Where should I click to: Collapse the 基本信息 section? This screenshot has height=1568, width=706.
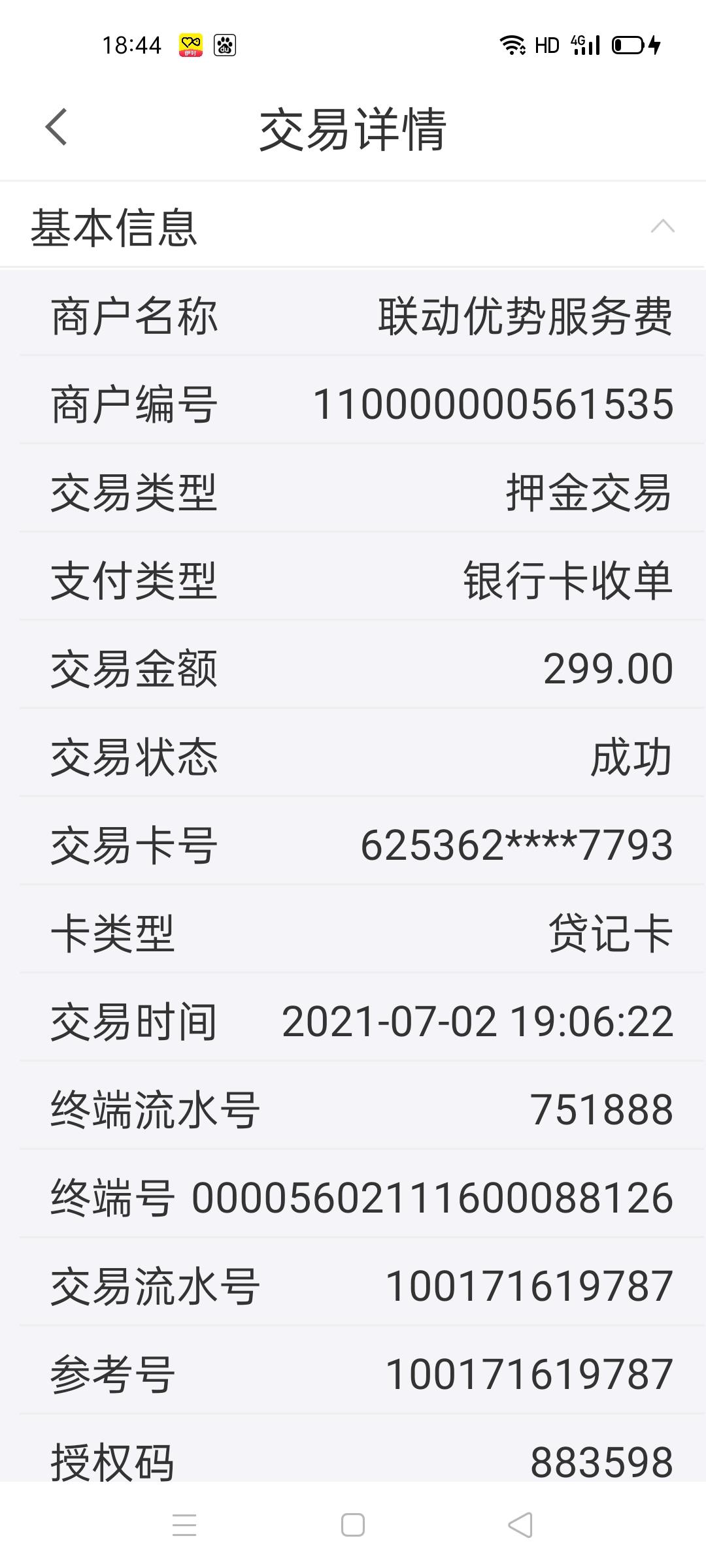pos(662,226)
